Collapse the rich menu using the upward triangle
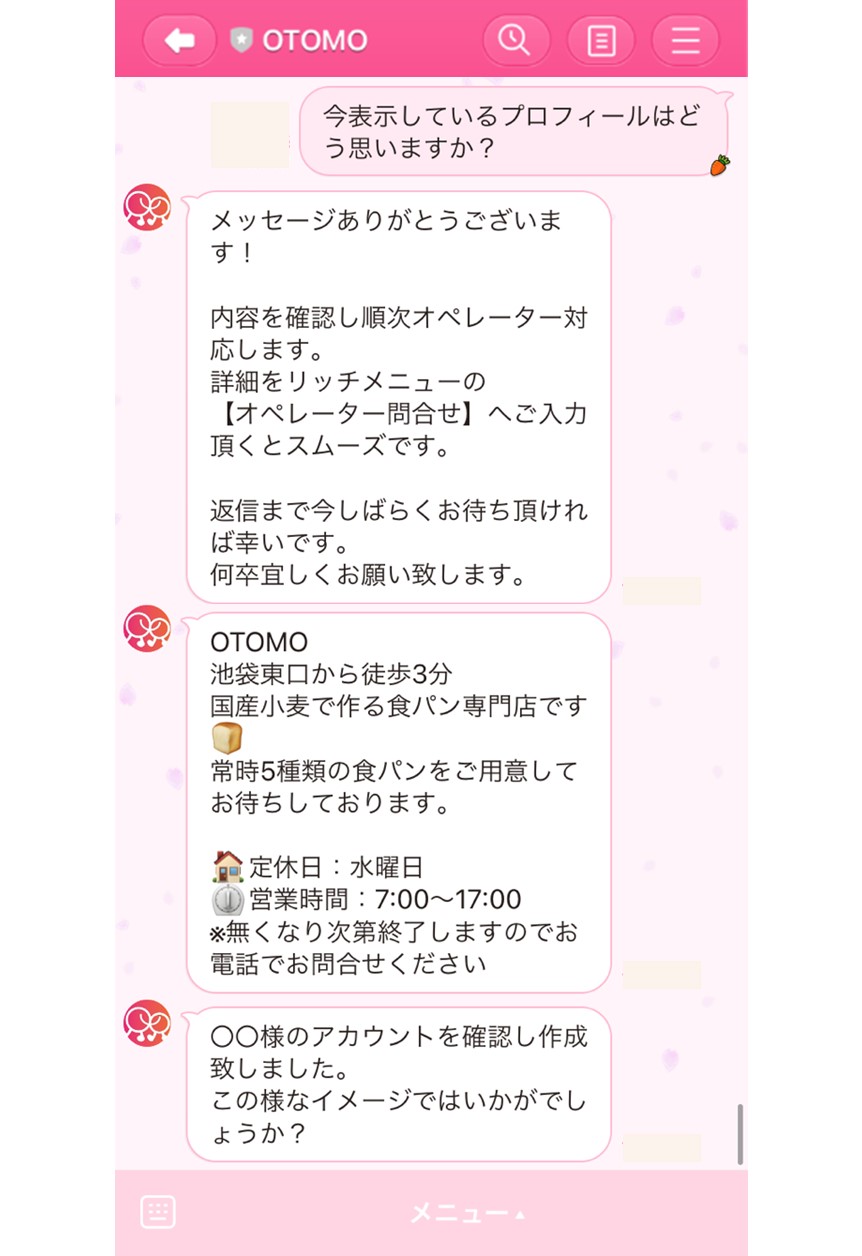 [x=519, y=1214]
